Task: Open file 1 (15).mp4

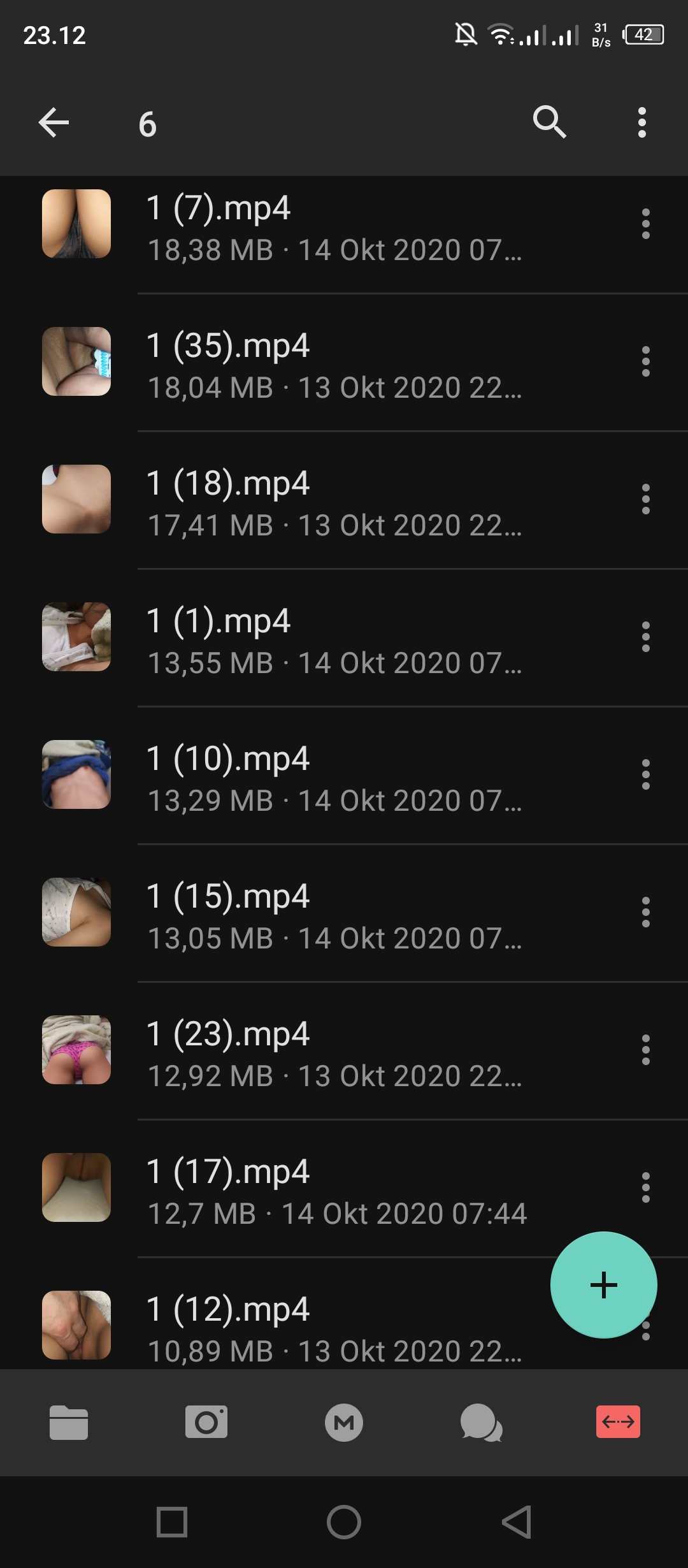Action: pyautogui.click(x=331, y=915)
